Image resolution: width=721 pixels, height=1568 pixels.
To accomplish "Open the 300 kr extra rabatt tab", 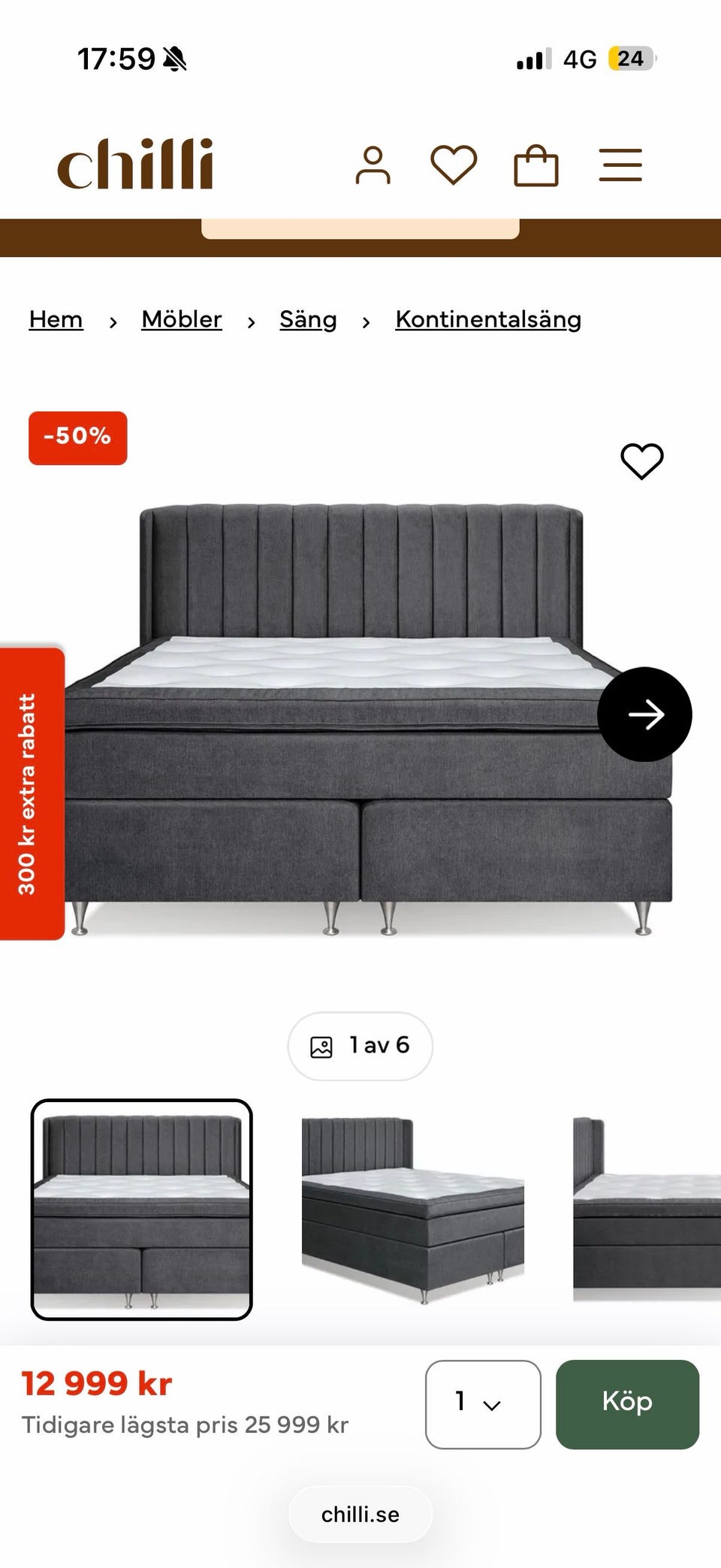I will pyautogui.click(x=32, y=794).
